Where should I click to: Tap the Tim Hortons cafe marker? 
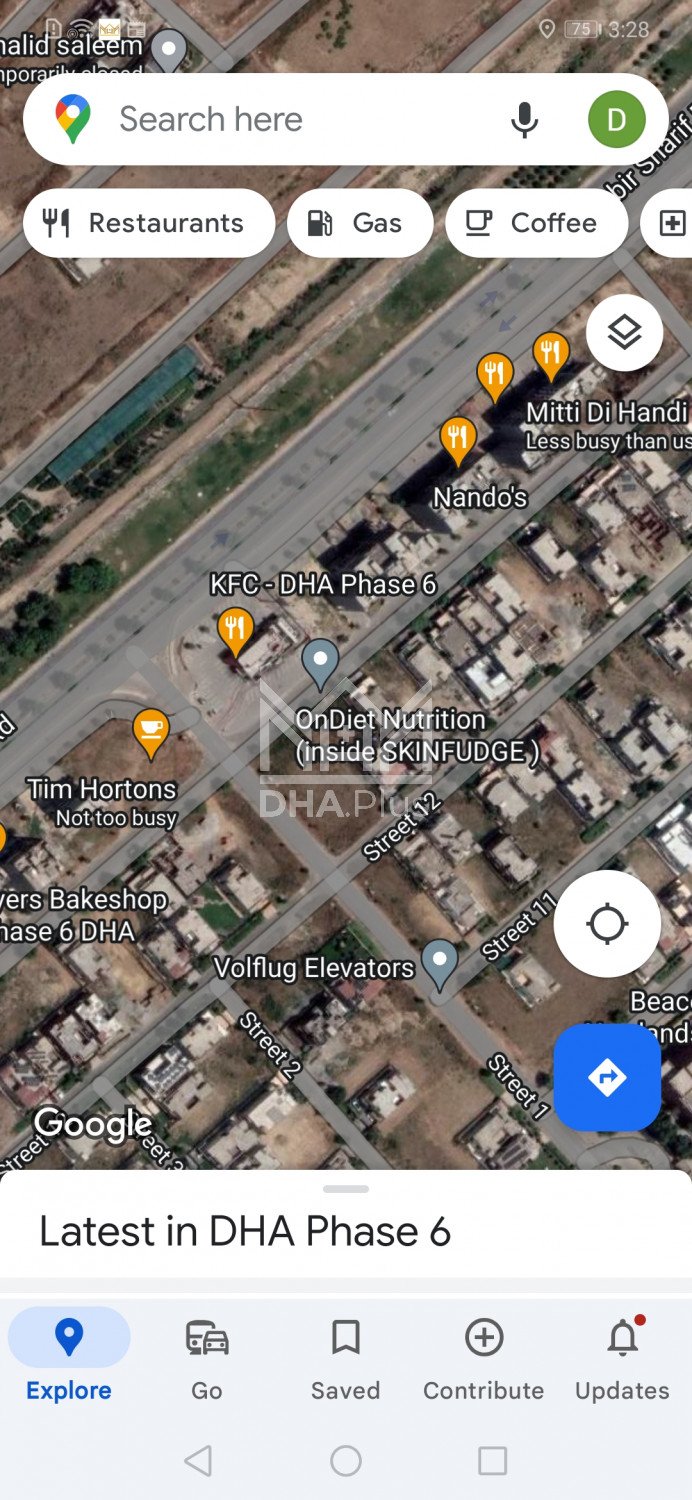(x=151, y=732)
